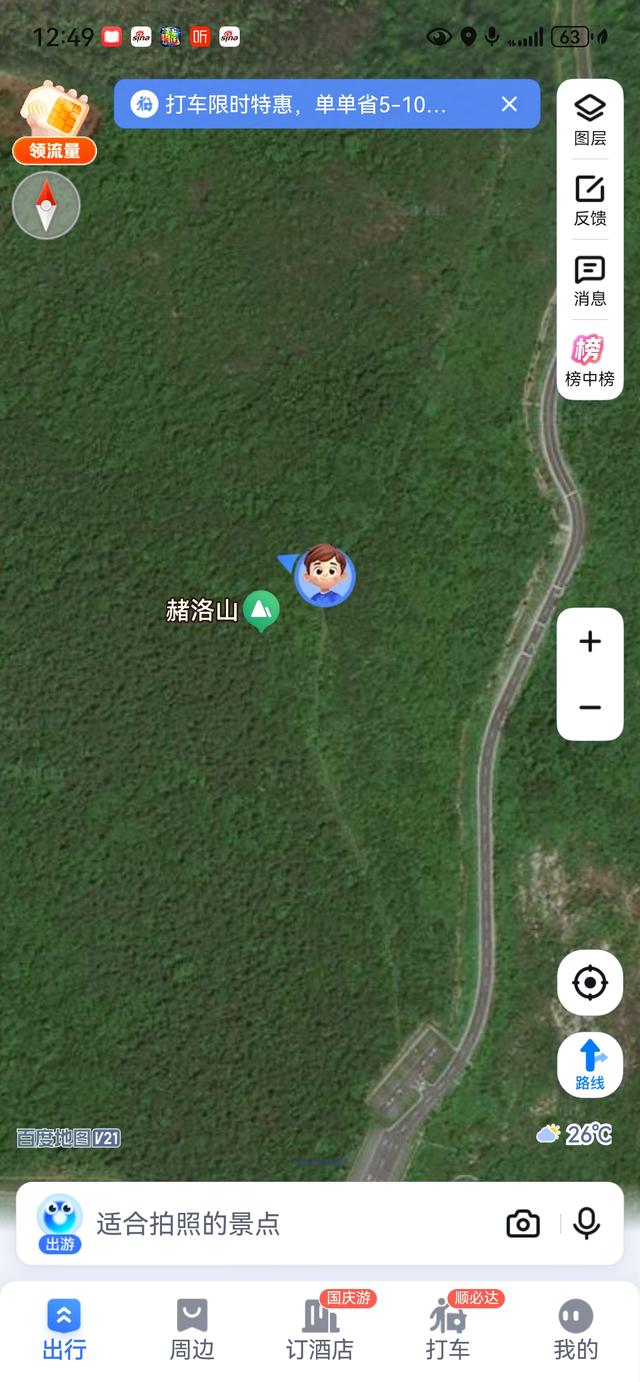640x1382 pixels.
Task: Open camera search in the search bar
Action: [x=523, y=1223]
